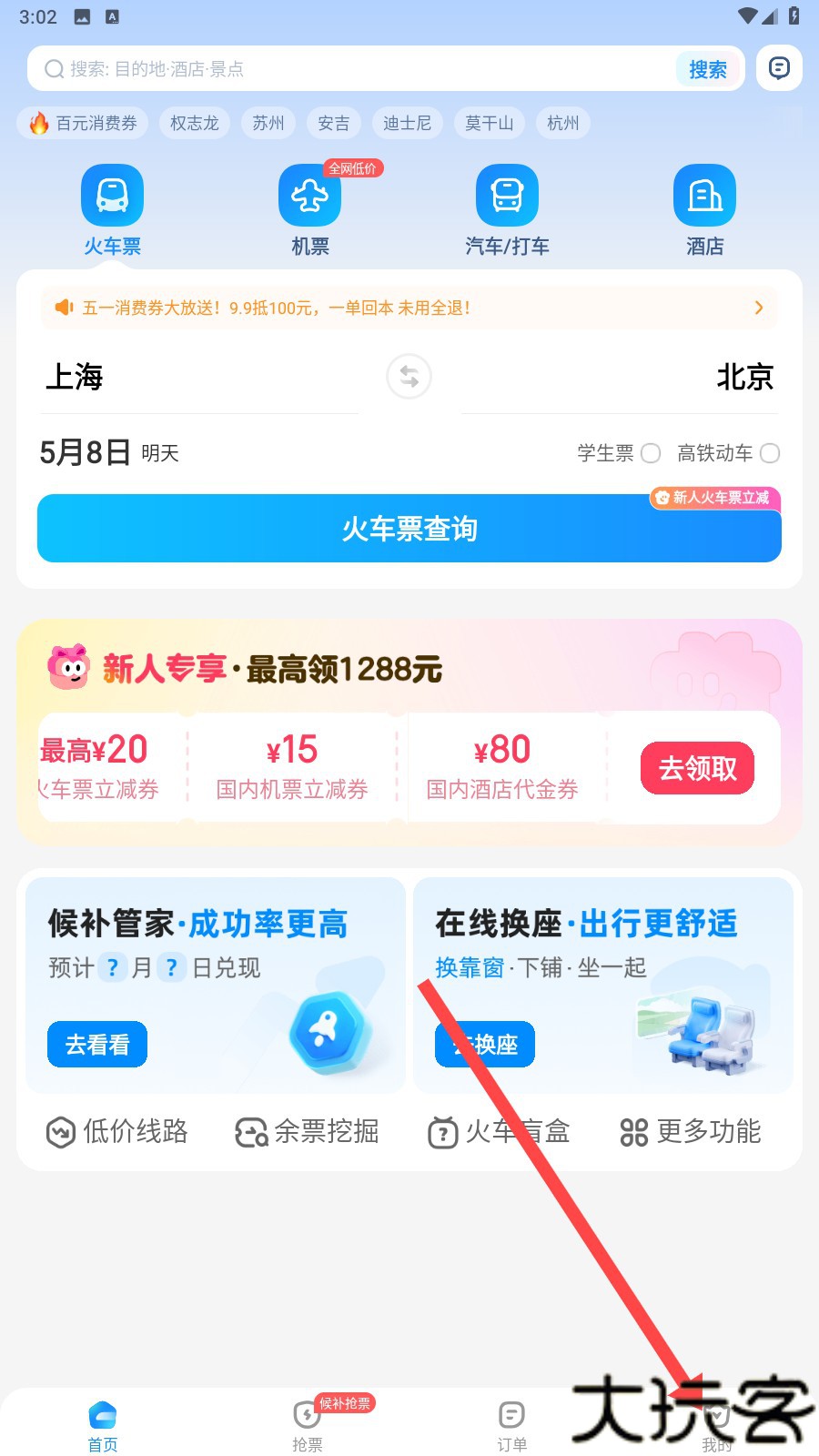Tap 火车票查询 to search trains

coord(409,529)
